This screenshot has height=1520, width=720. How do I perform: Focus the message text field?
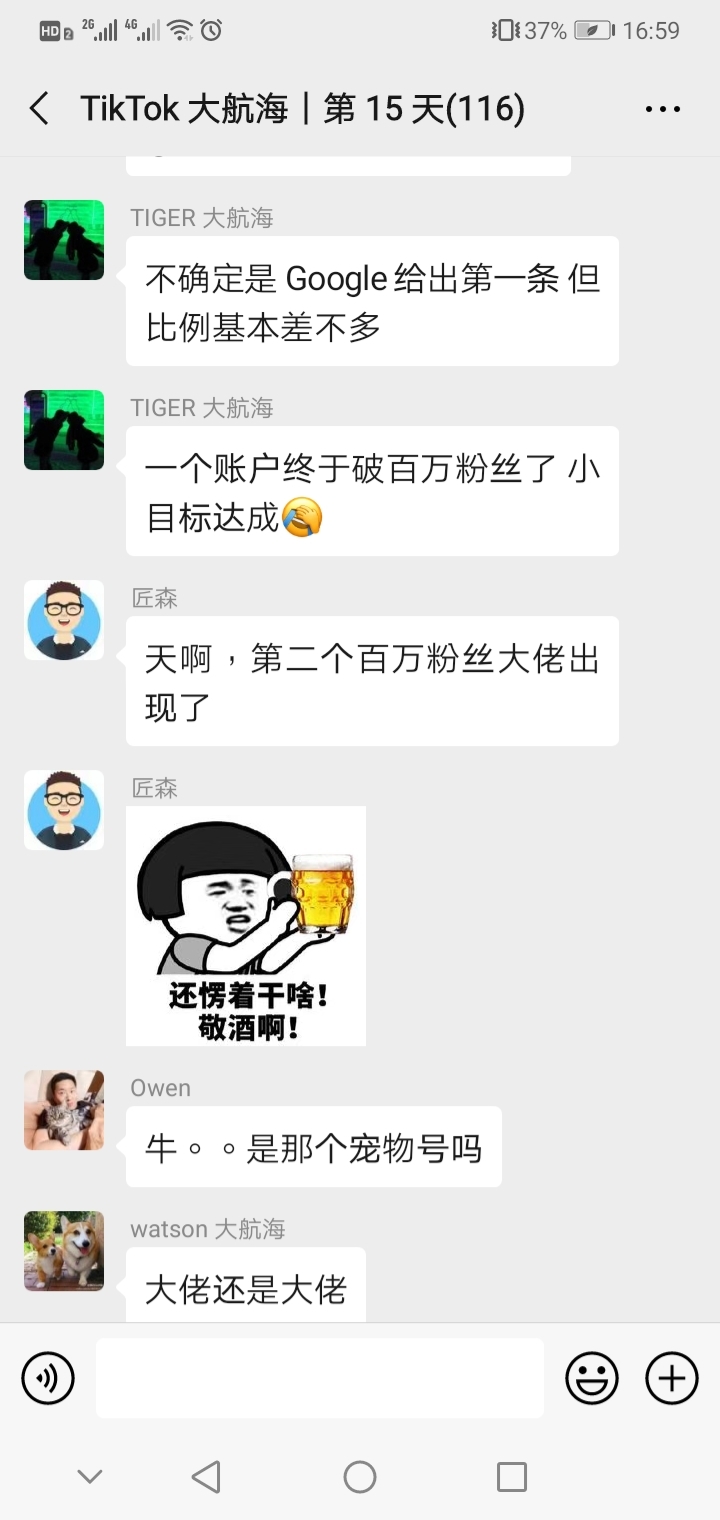tap(320, 1378)
